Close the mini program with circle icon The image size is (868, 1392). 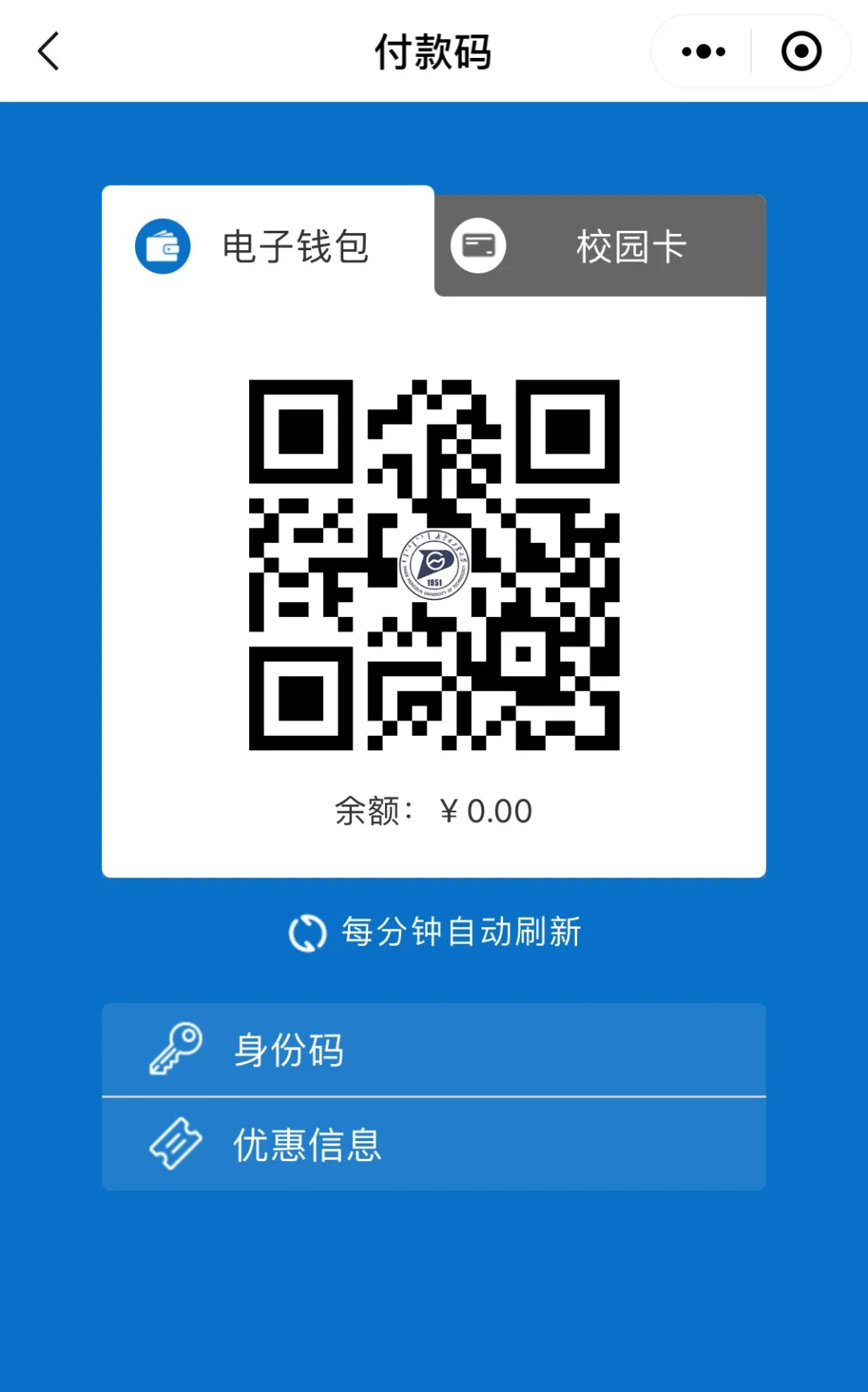point(801,51)
